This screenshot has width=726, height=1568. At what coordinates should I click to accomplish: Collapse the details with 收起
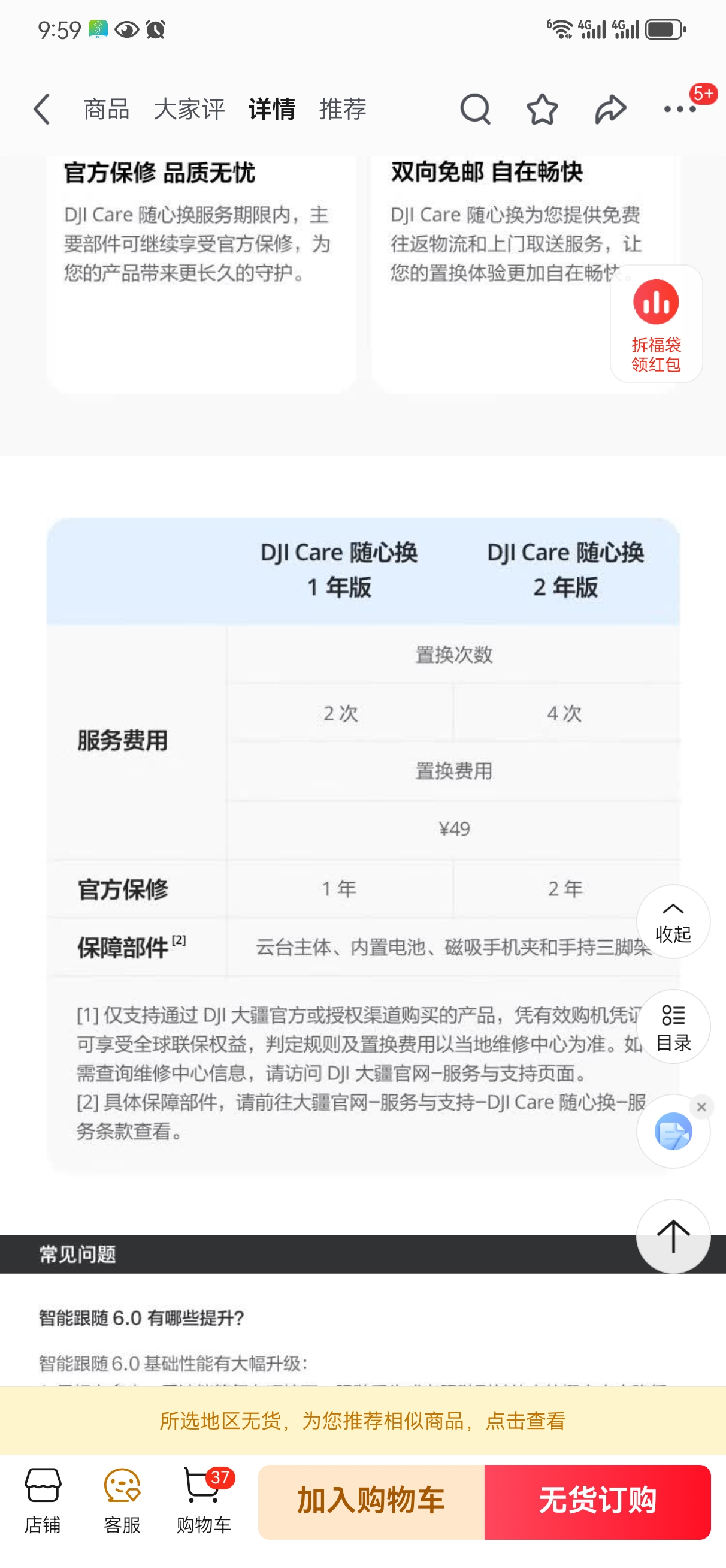(673, 921)
